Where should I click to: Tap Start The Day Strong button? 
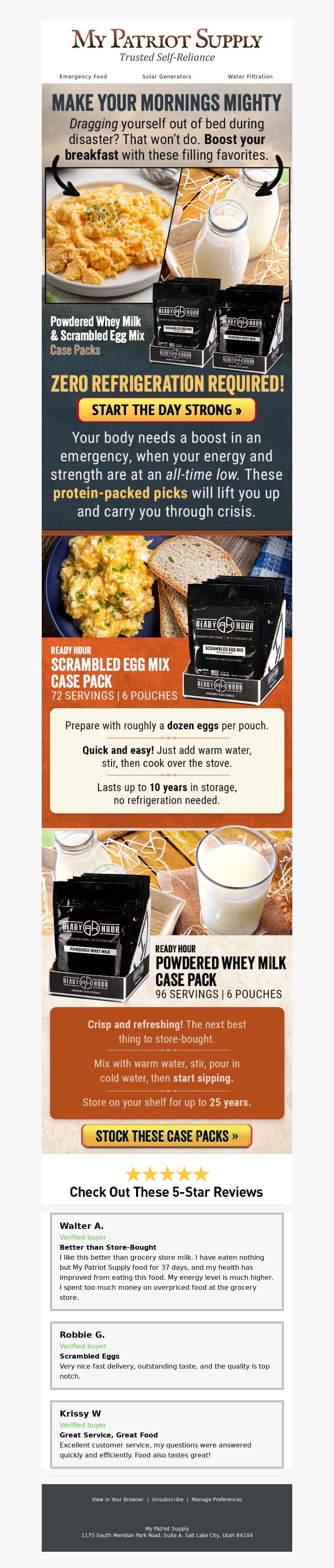coord(167,410)
